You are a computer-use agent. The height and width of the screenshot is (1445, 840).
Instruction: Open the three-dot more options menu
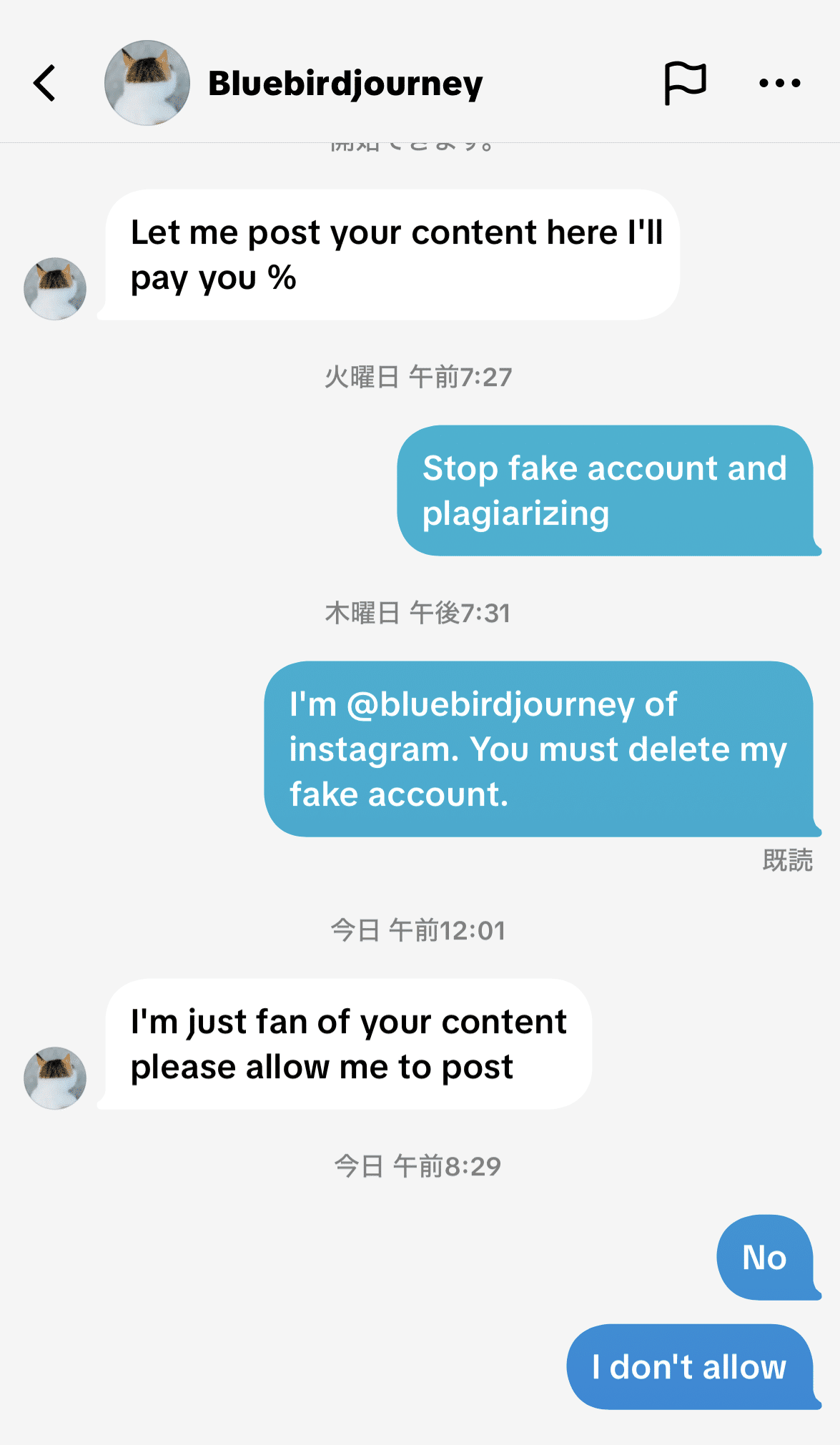tap(779, 83)
